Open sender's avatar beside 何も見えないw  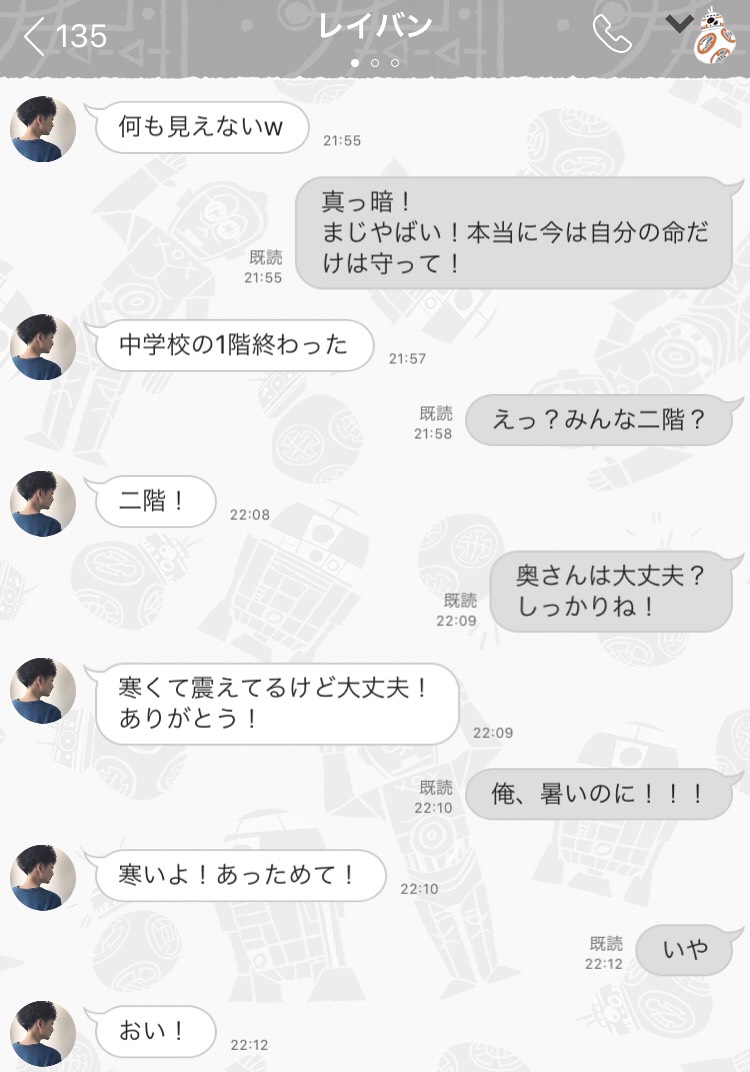pos(43,129)
